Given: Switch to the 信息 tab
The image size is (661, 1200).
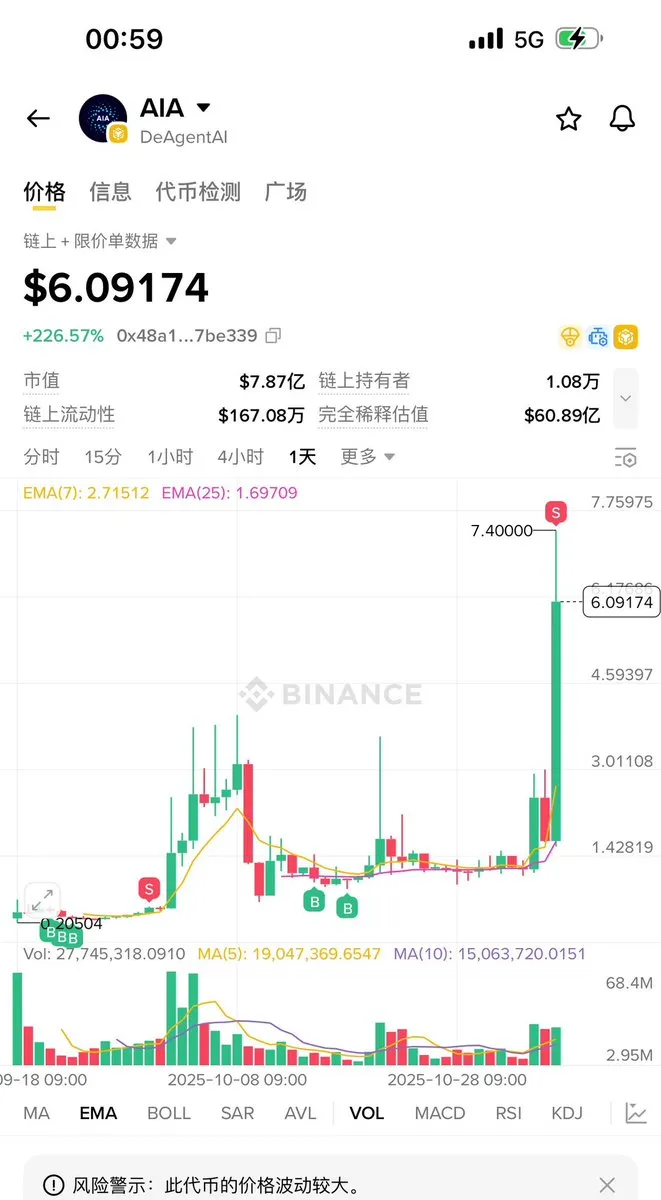Looking at the screenshot, I should click(x=110, y=192).
